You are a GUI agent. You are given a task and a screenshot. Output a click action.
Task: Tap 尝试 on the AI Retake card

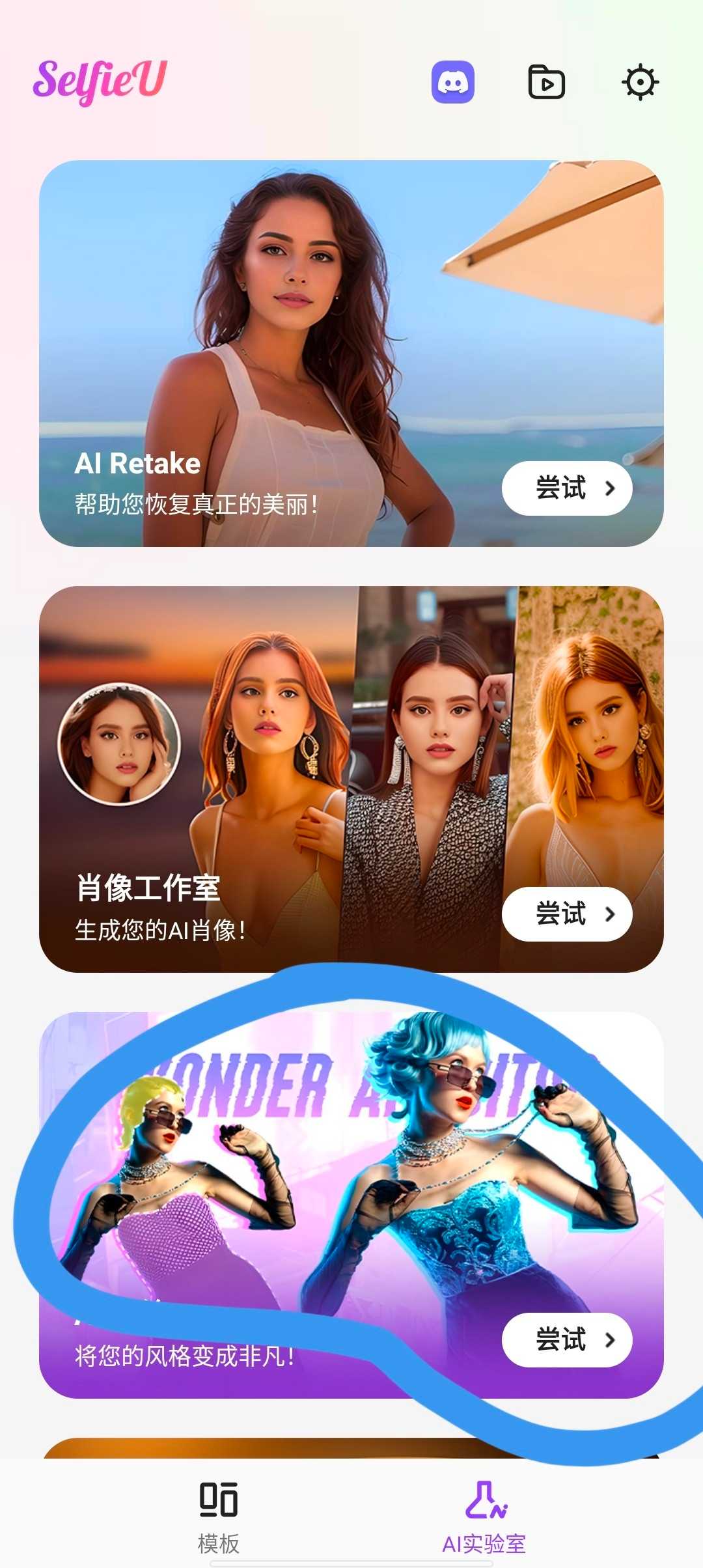coord(567,488)
